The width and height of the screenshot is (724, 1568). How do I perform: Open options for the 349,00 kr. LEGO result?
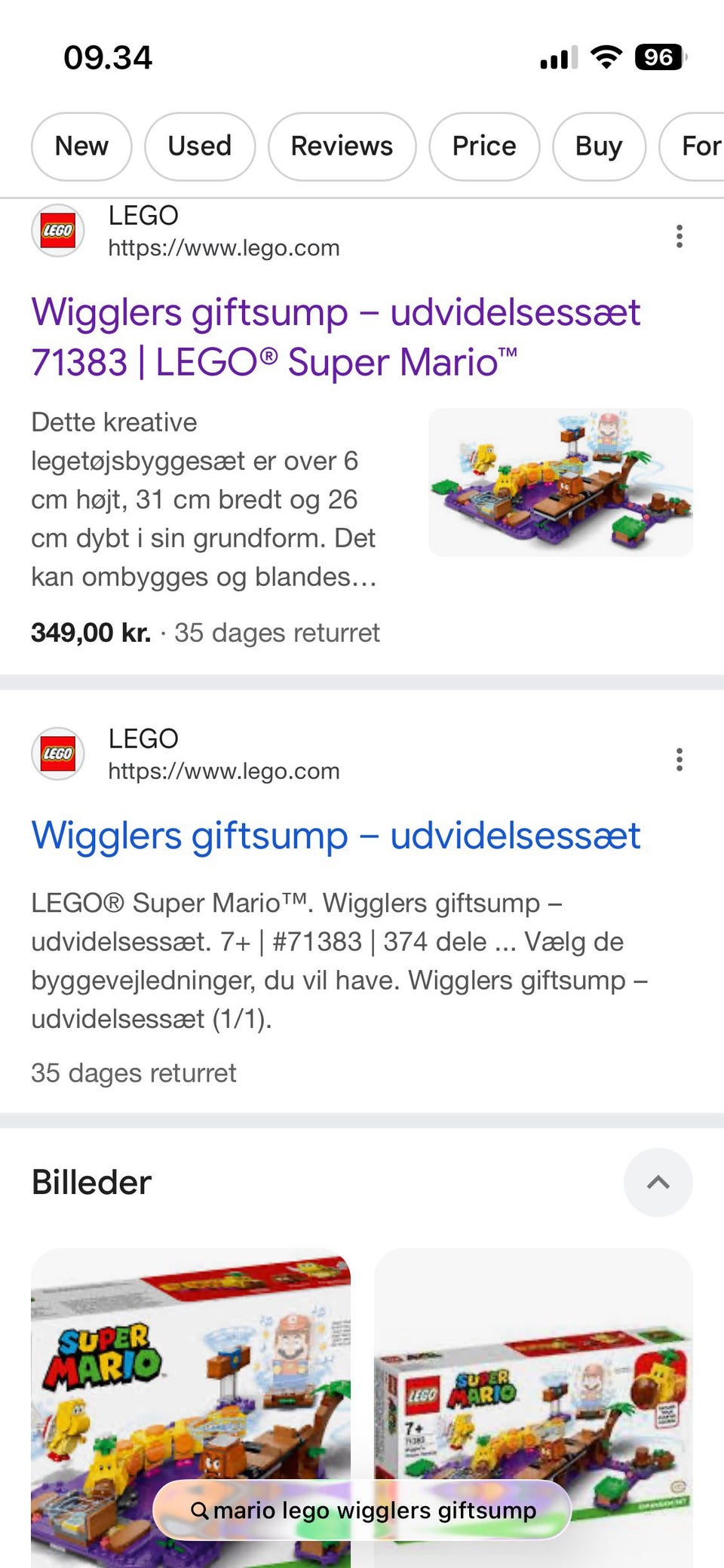680,236
